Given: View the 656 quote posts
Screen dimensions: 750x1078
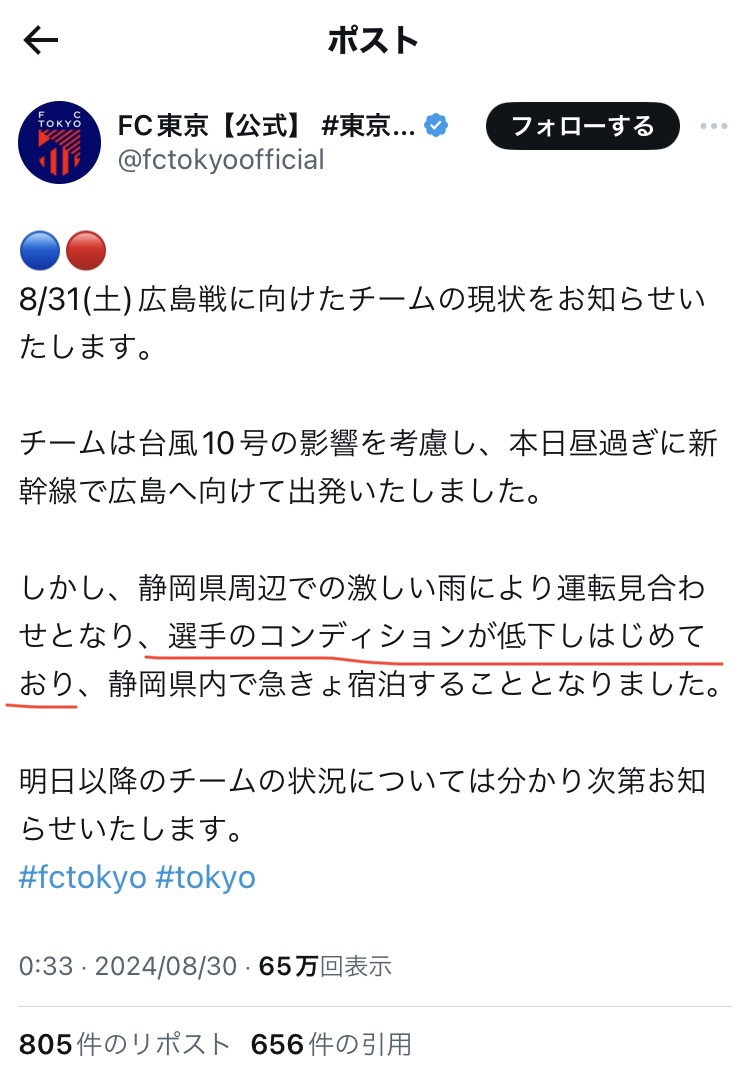Looking at the screenshot, I should [x=331, y=1044].
